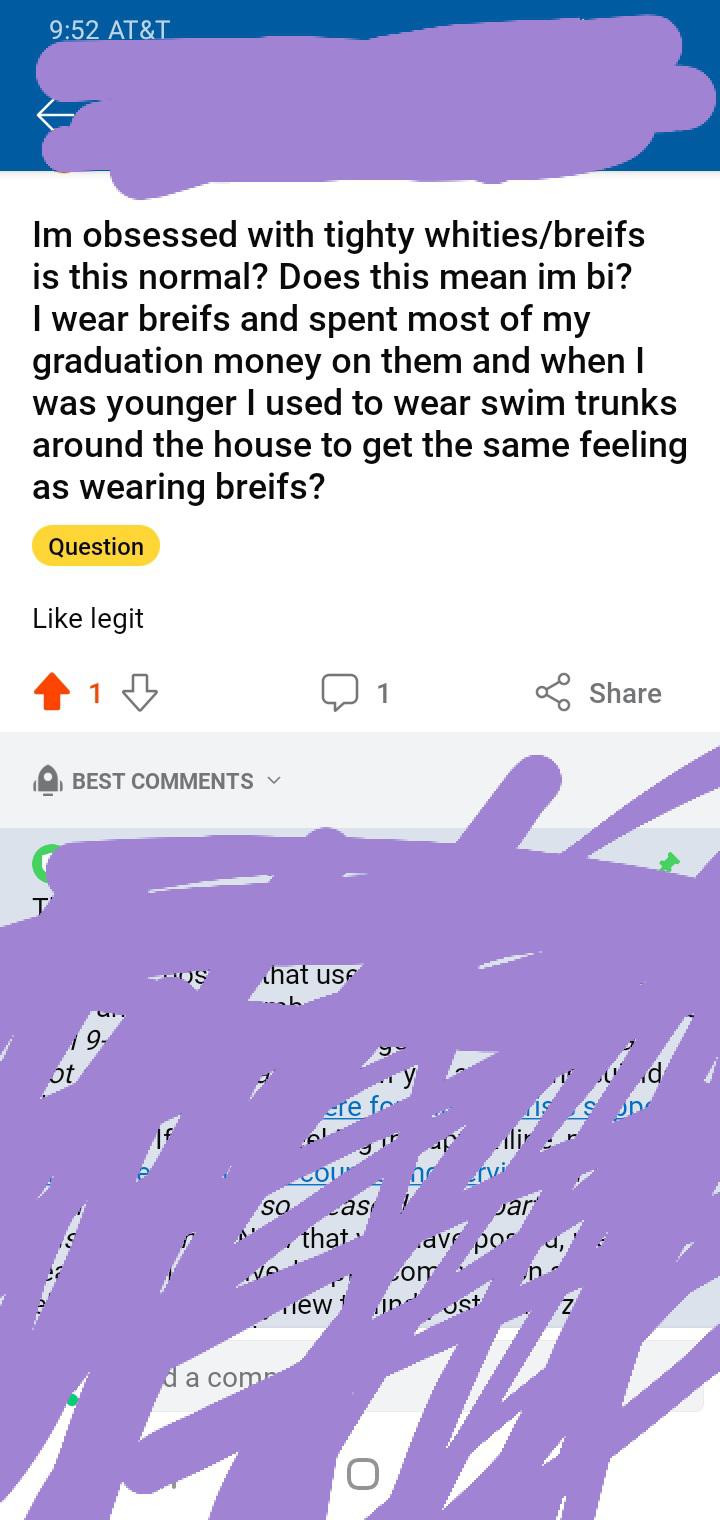Tap the yellow Question flair chip
Image resolution: width=720 pixels, height=1520 pixels.
(x=96, y=546)
